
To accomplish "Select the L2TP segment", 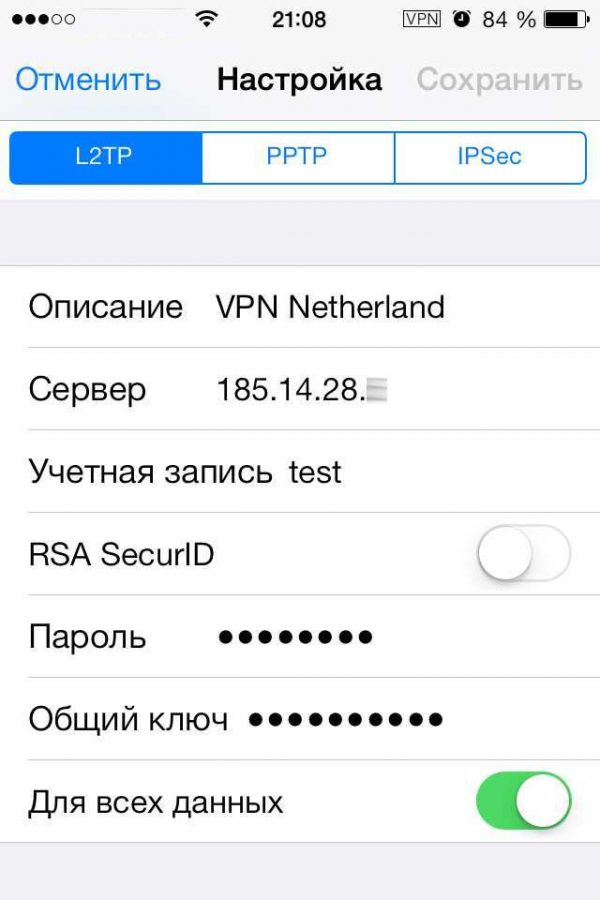I will coord(105,157).
